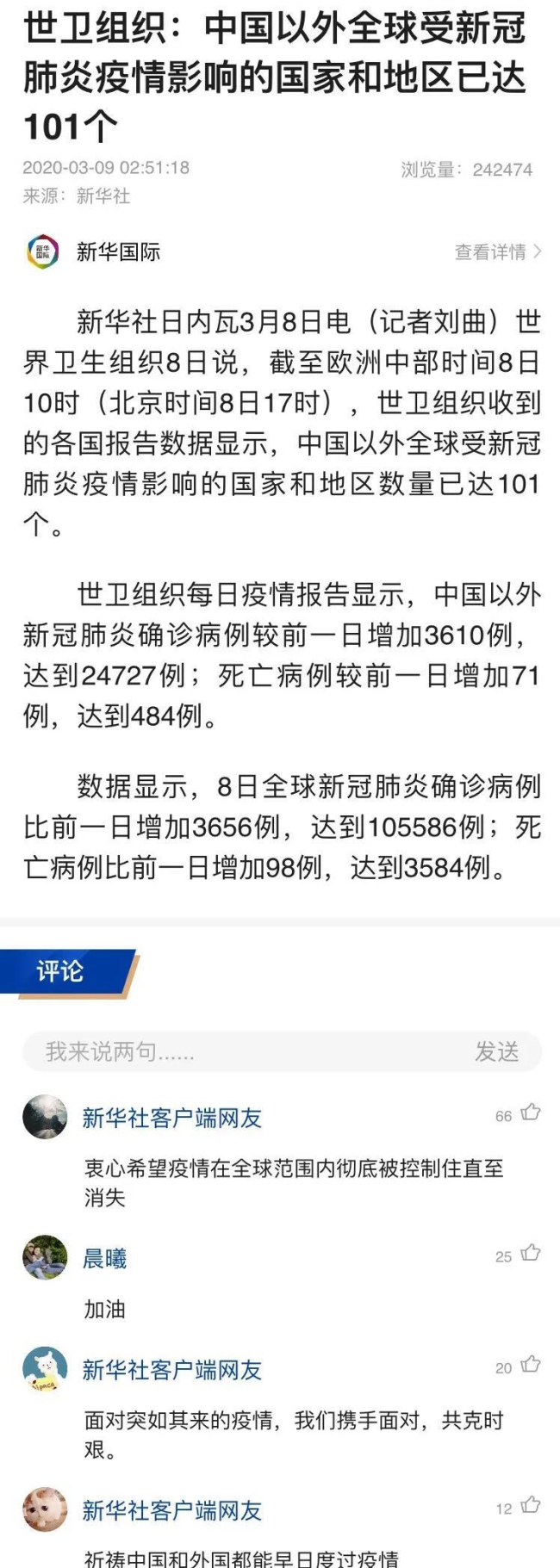Like the comment with 20 likes
Viewport: 560px width, 1568px height.
tap(531, 1364)
